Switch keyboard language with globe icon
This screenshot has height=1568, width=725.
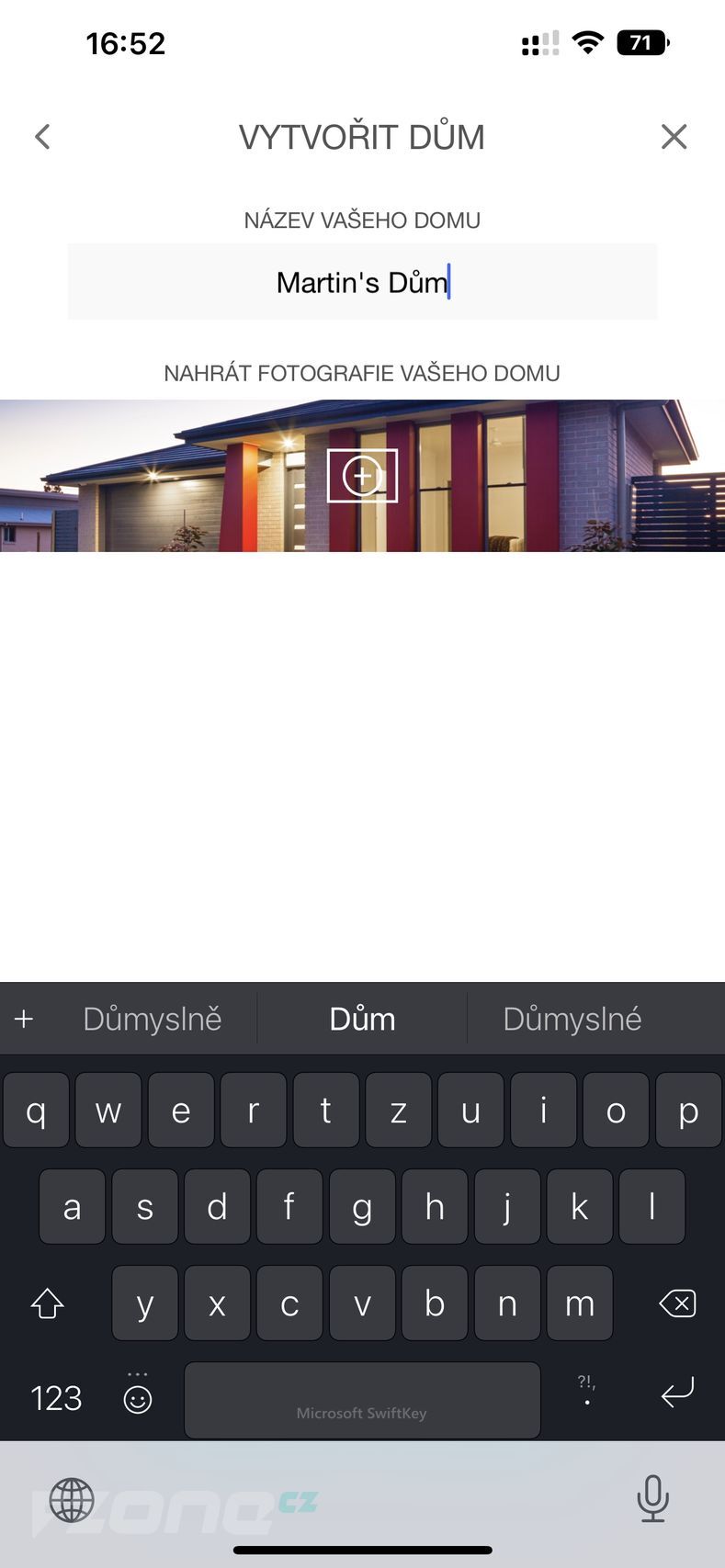tap(72, 1500)
